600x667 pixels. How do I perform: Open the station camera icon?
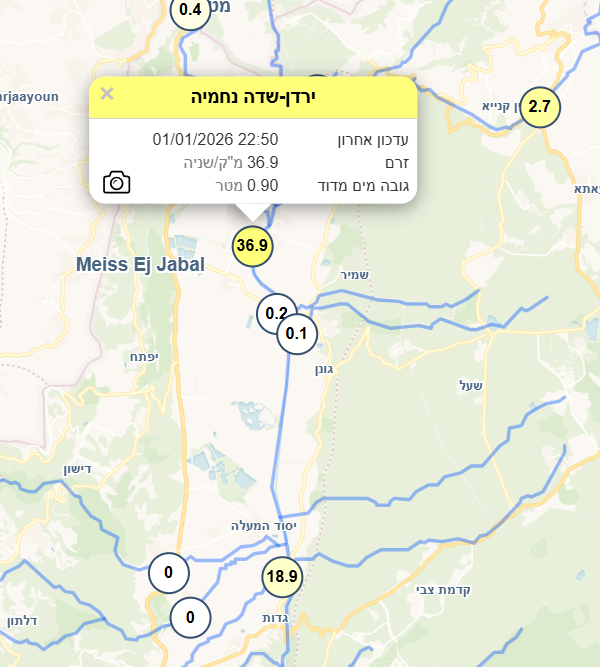(x=117, y=182)
